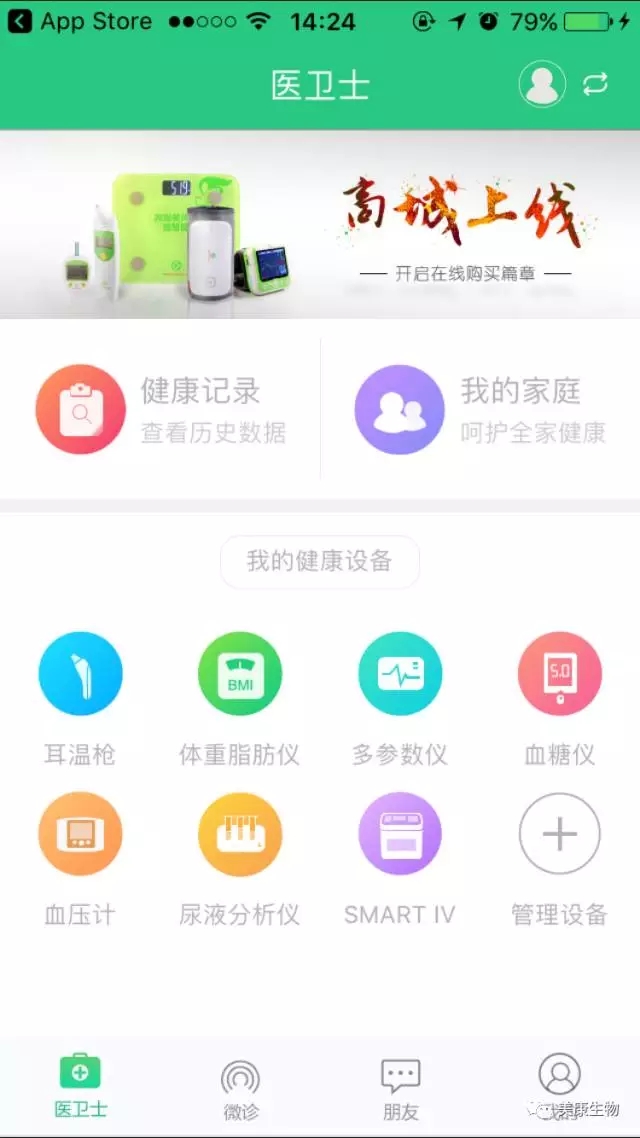Select the 血压计 blood pressure monitor
Viewport: 640px width, 1138px height.
pos(80,835)
